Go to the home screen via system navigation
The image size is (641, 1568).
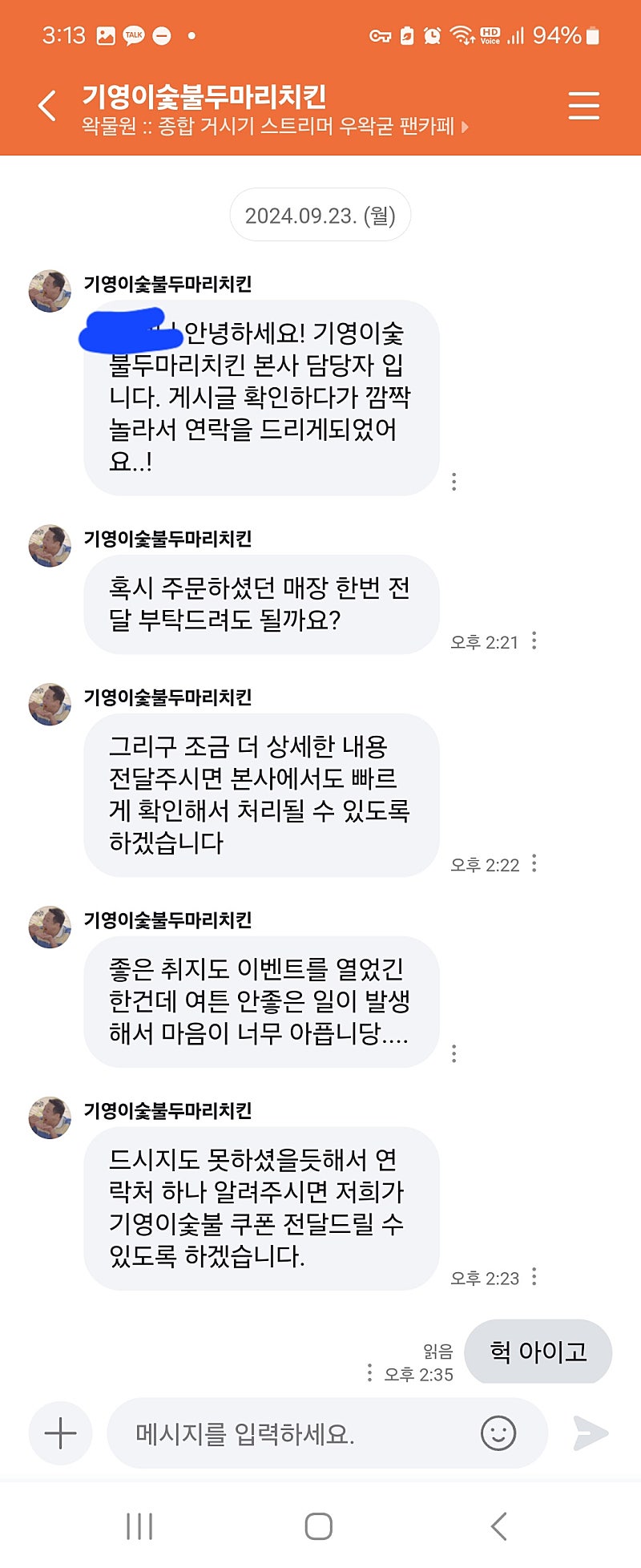(319, 1526)
